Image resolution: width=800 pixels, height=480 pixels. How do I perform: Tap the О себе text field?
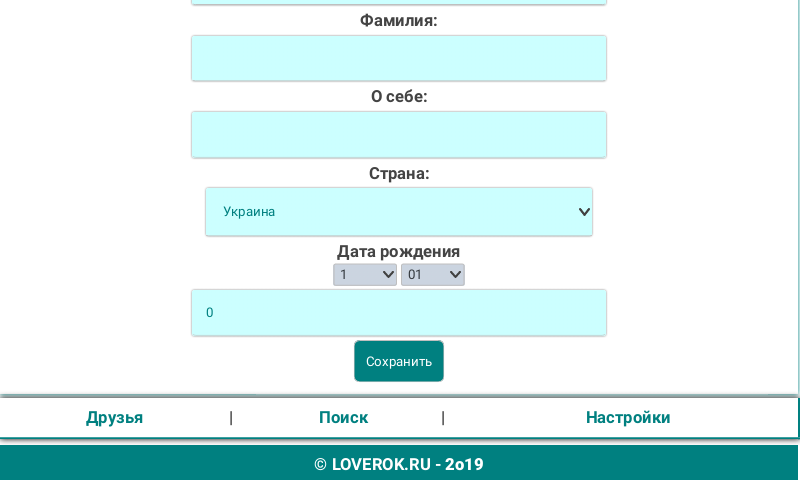(x=398, y=134)
